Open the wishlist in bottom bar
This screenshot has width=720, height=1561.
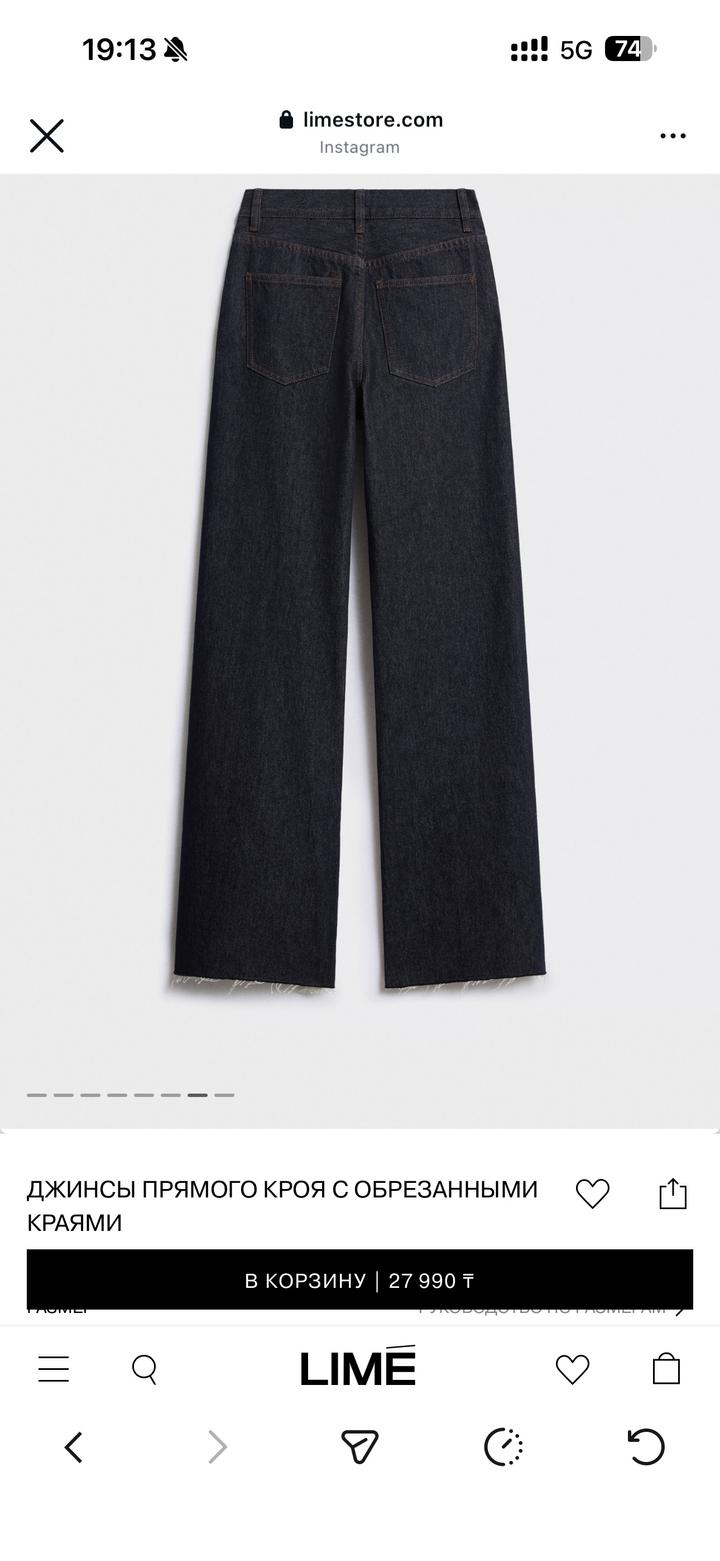pyautogui.click(x=572, y=1369)
